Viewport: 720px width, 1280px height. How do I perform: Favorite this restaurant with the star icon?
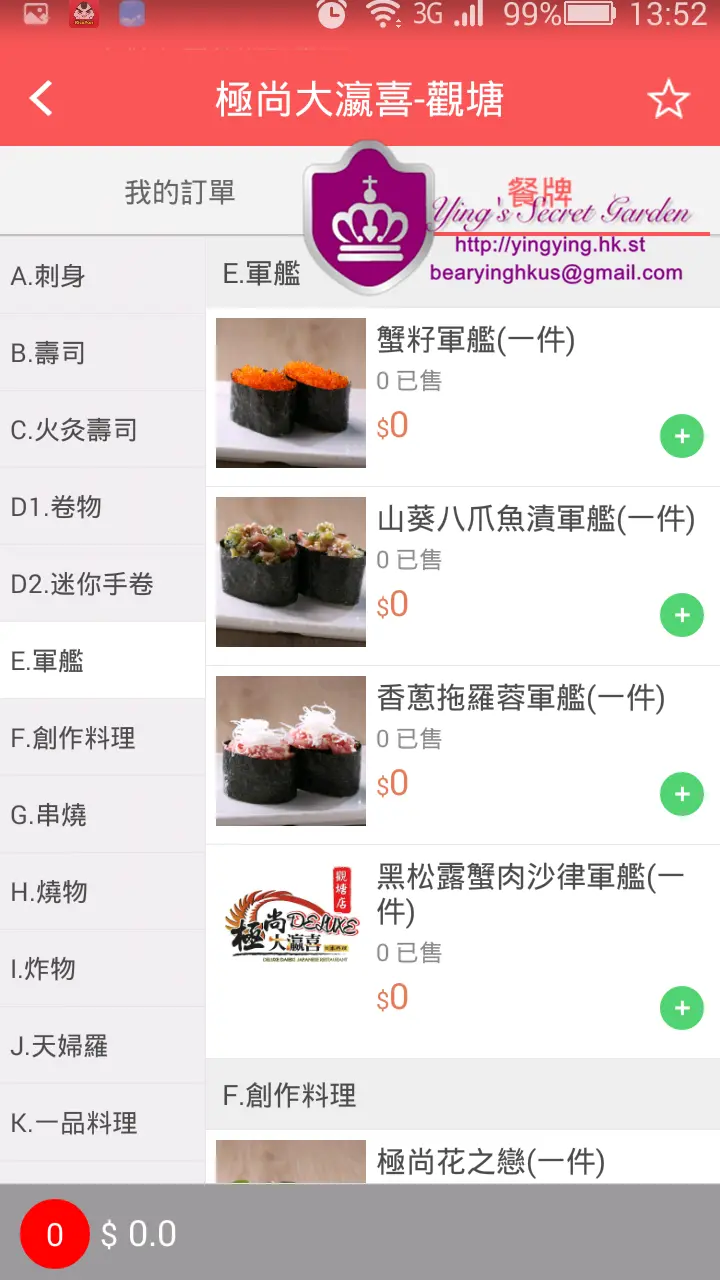coord(668,99)
